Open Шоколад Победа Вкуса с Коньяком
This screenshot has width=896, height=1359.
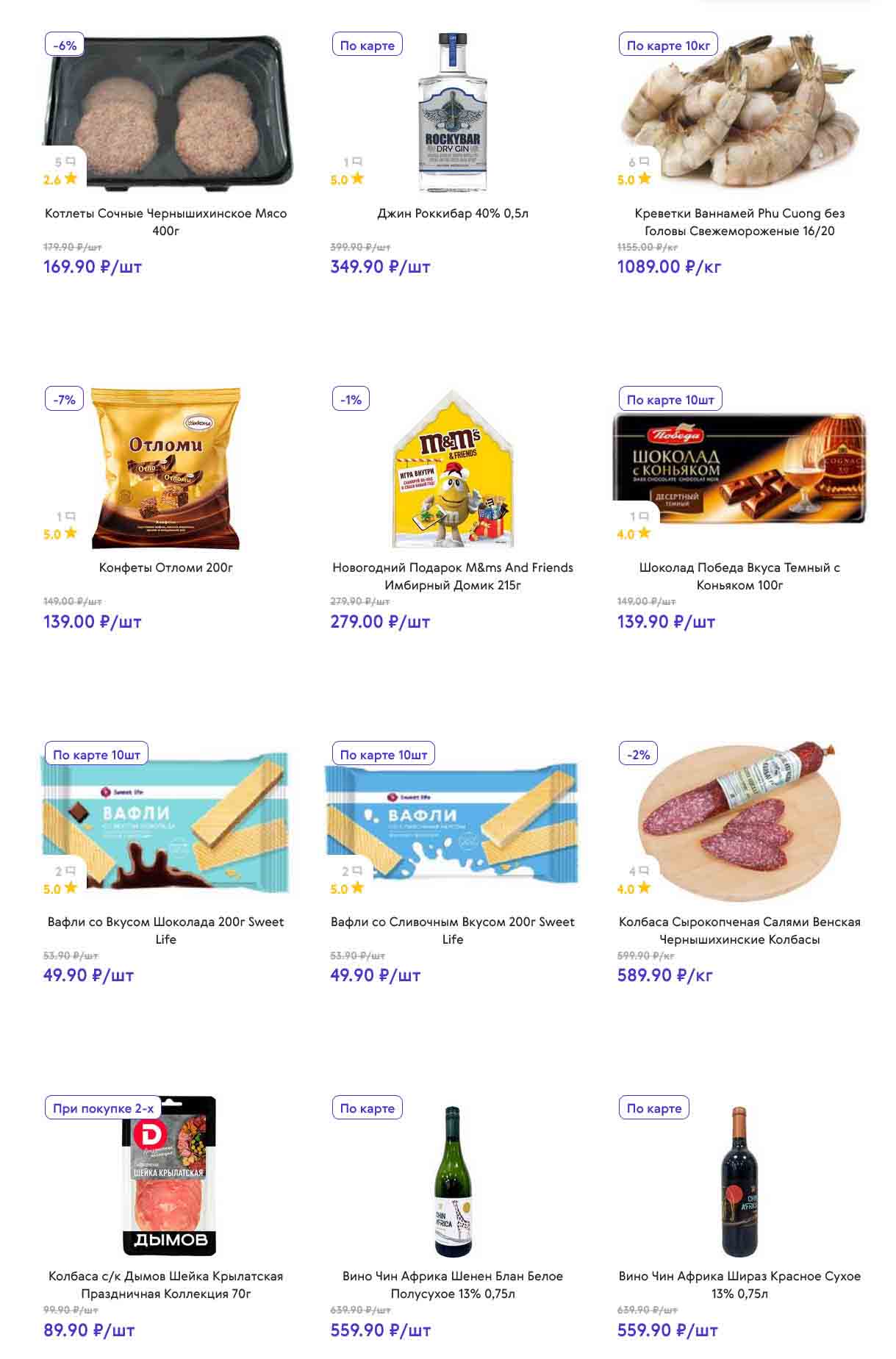point(739,575)
